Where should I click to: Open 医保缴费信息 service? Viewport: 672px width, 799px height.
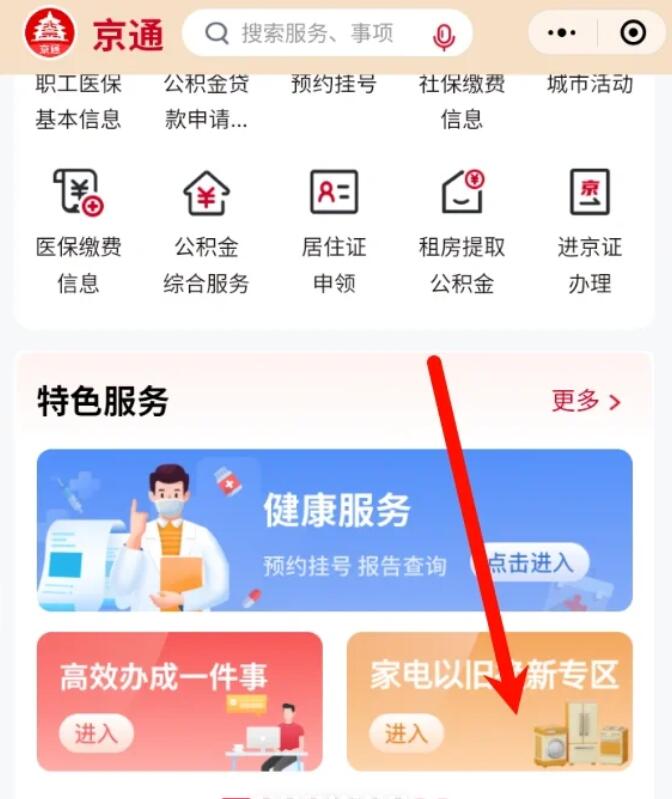78,232
